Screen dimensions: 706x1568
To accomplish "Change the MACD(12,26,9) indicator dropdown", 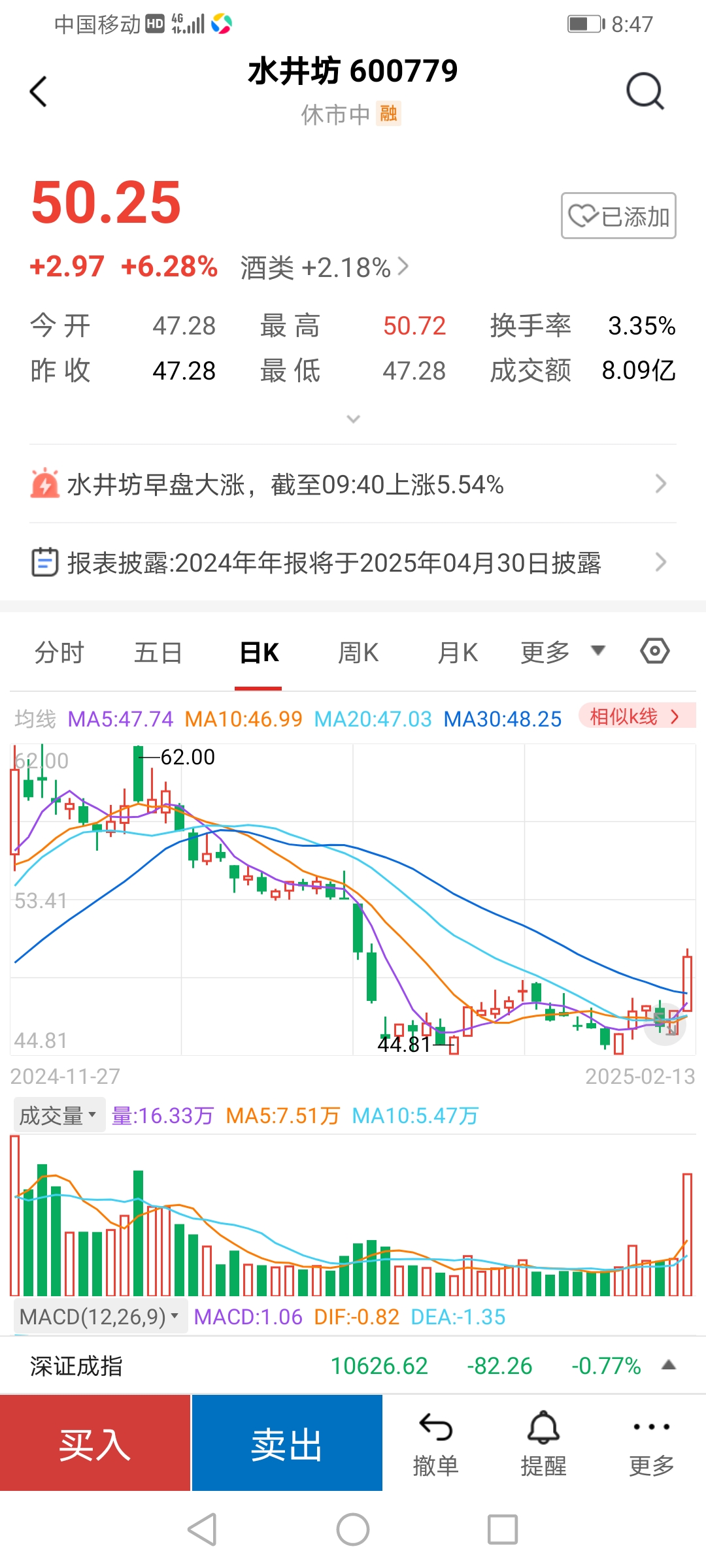I will (x=99, y=1316).
